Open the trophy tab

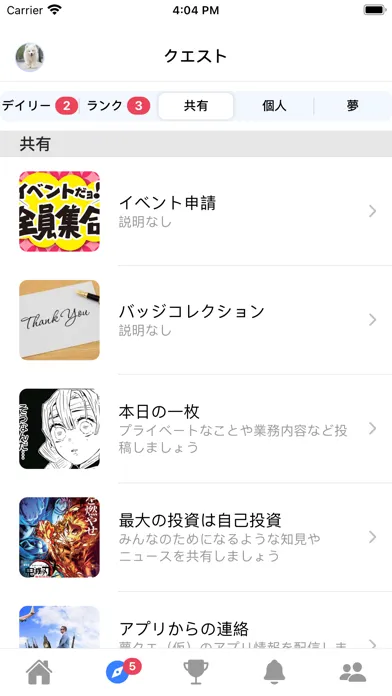pos(196,672)
